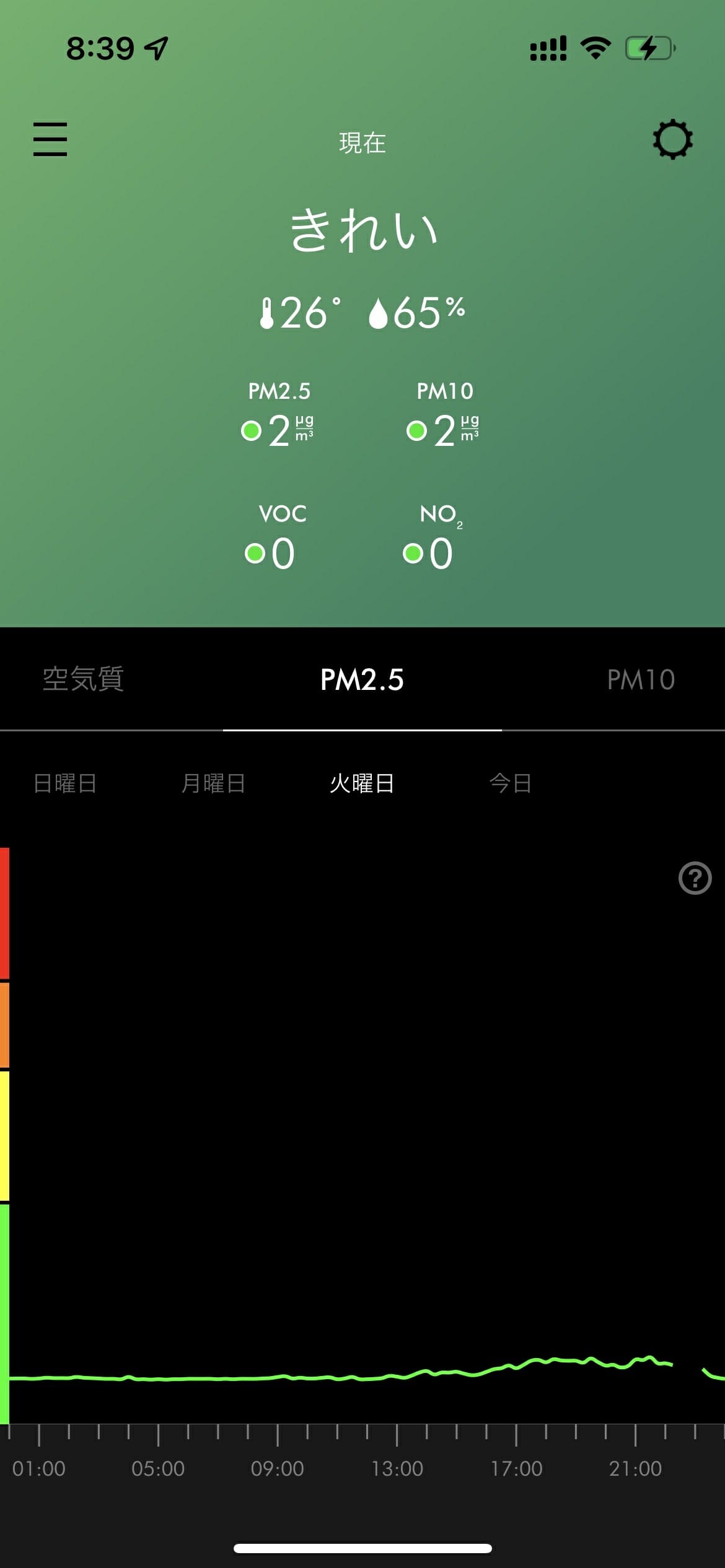Select the 火曜日 day tab
Viewport: 725px width, 1568px height.
(x=362, y=783)
